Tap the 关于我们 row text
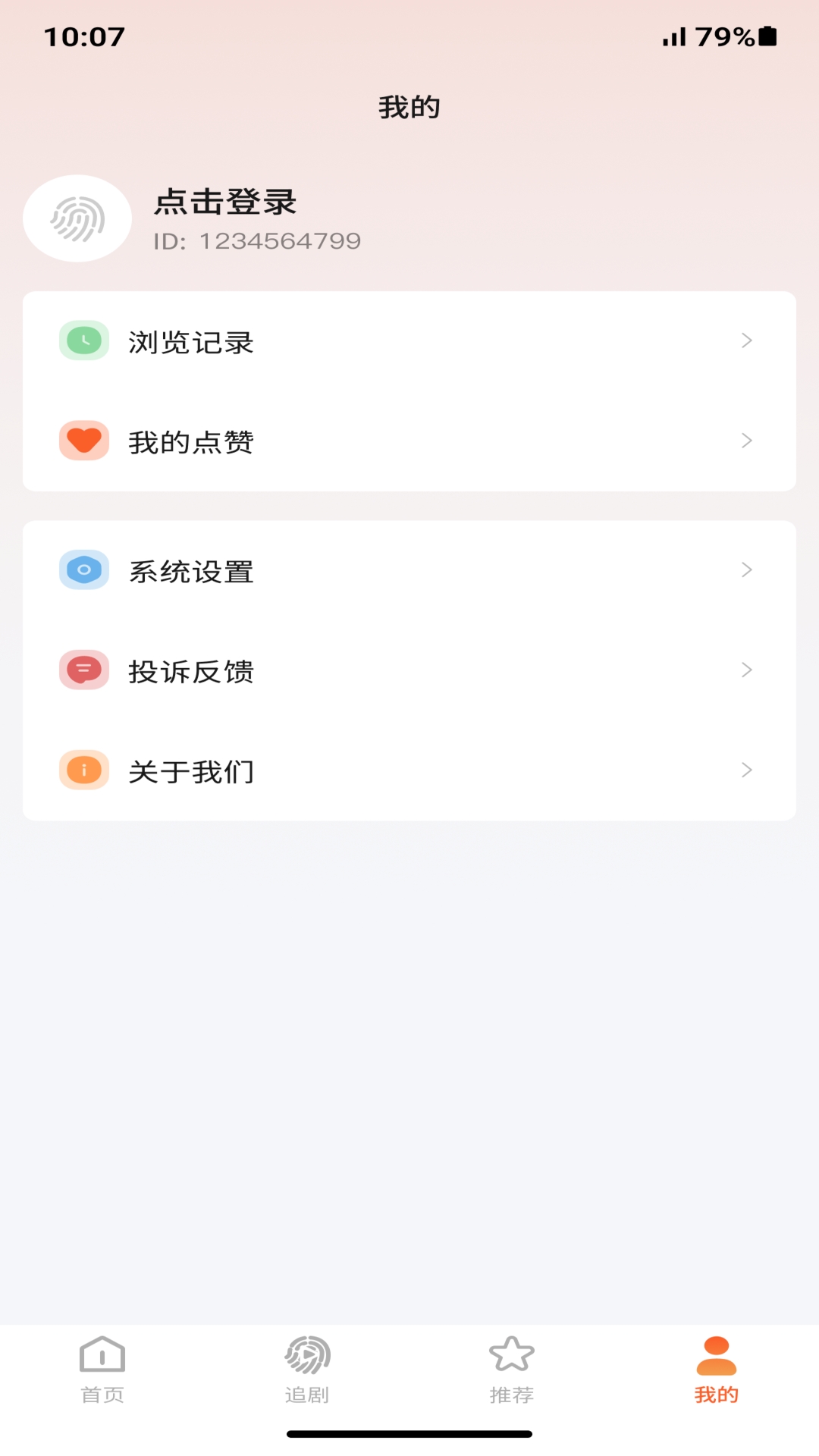Screen dimensions: 819x1456 click(x=192, y=772)
